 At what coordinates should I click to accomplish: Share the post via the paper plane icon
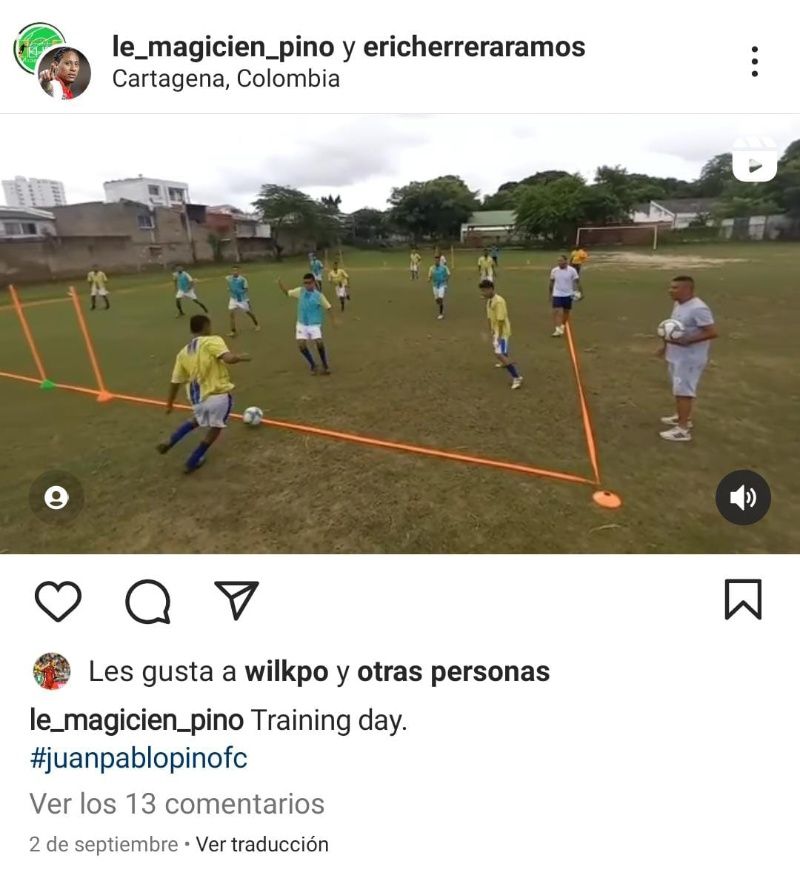236,600
